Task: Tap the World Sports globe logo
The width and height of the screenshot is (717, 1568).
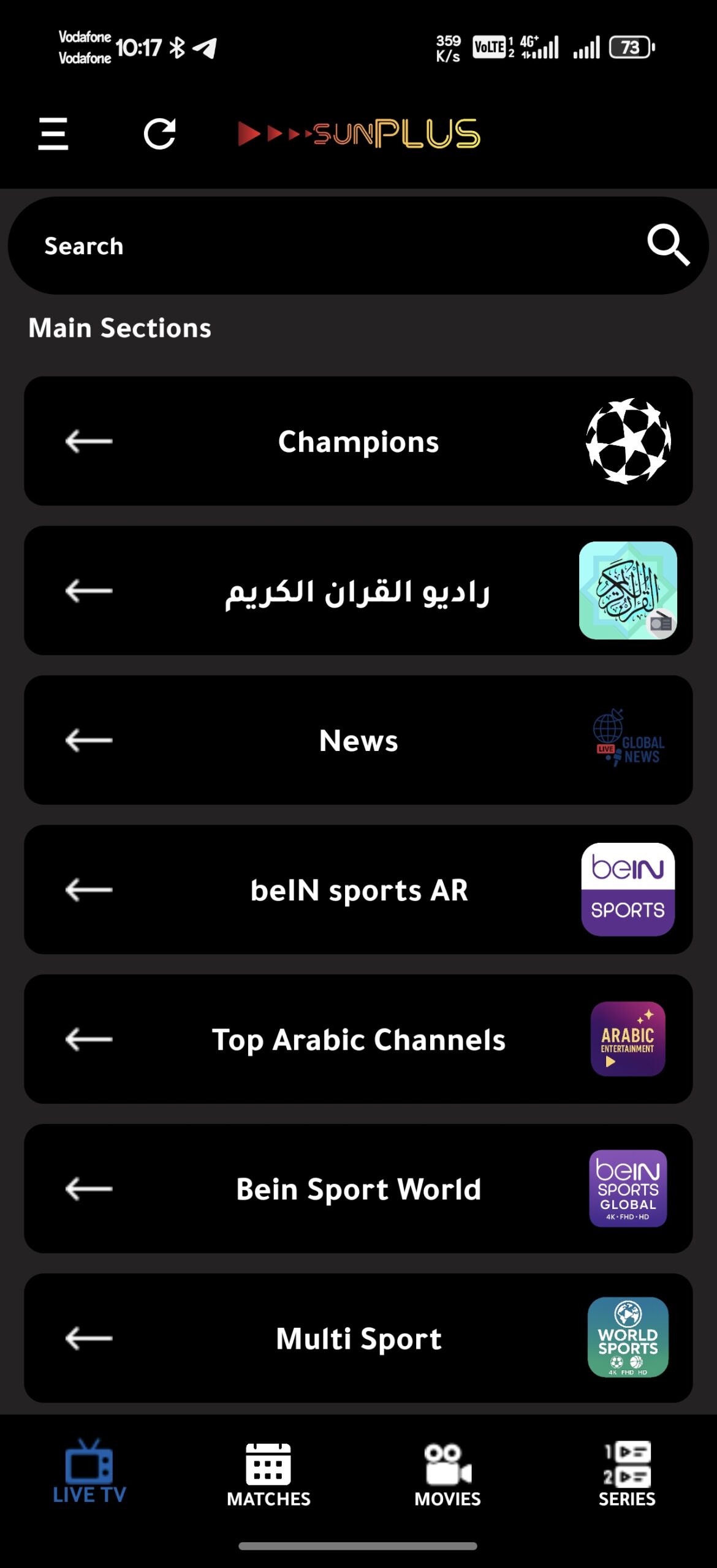Action: pos(628,1338)
